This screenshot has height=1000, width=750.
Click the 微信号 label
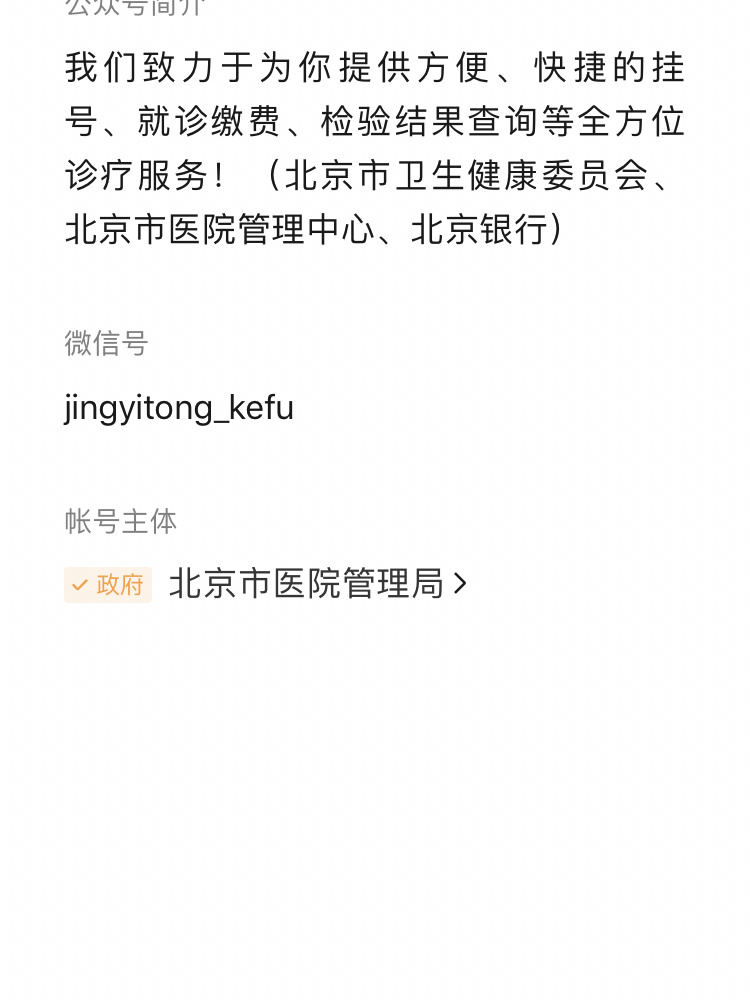[106, 344]
